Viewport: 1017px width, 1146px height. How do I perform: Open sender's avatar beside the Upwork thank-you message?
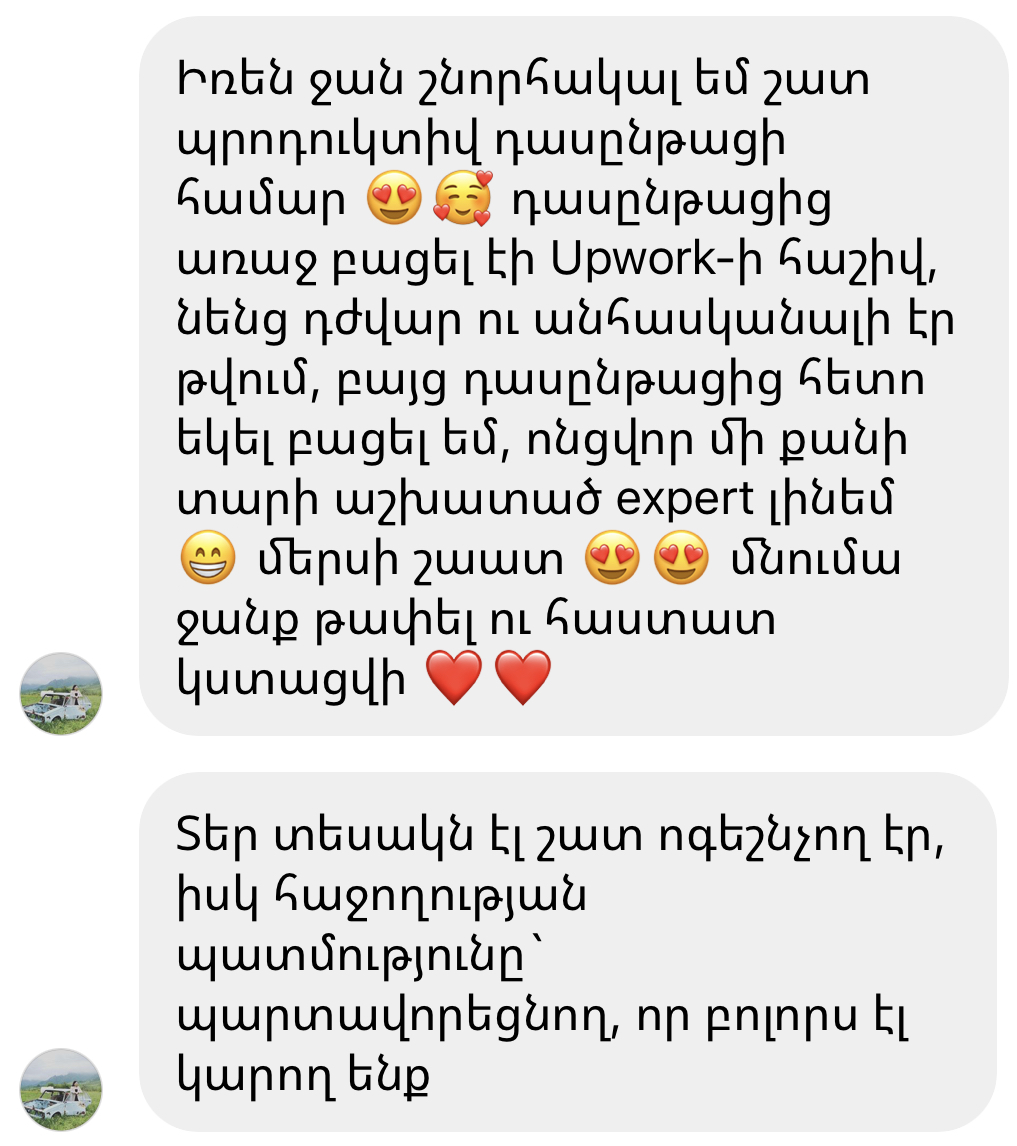click(x=61, y=694)
